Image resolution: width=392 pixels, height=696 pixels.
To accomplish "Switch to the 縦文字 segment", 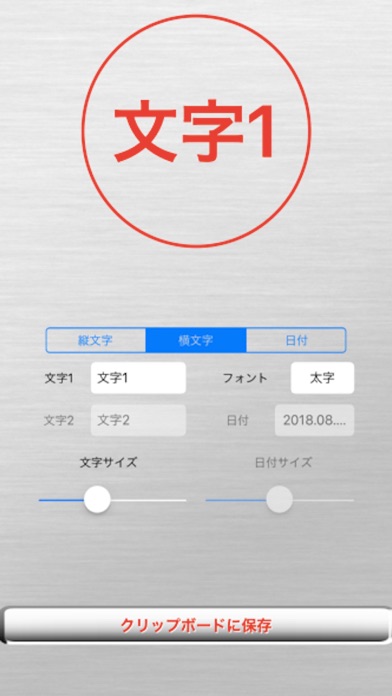I will 95,340.
